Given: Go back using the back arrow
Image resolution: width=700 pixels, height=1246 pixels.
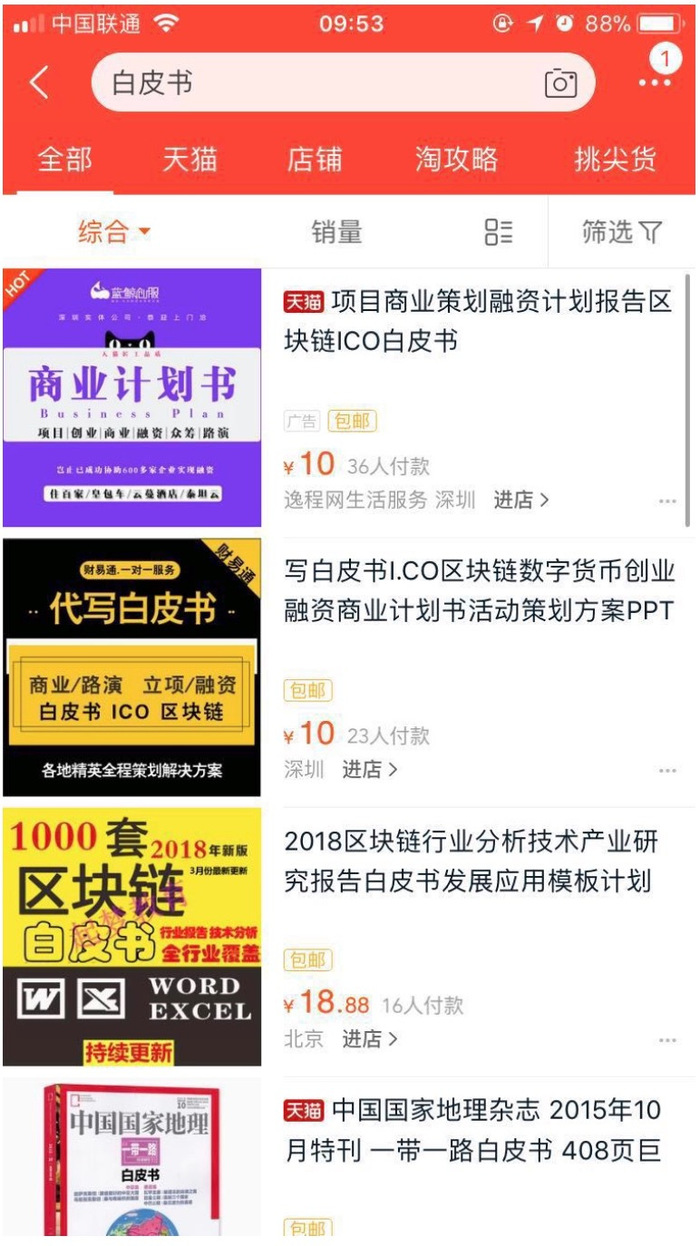Looking at the screenshot, I should [x=40, y=82].
